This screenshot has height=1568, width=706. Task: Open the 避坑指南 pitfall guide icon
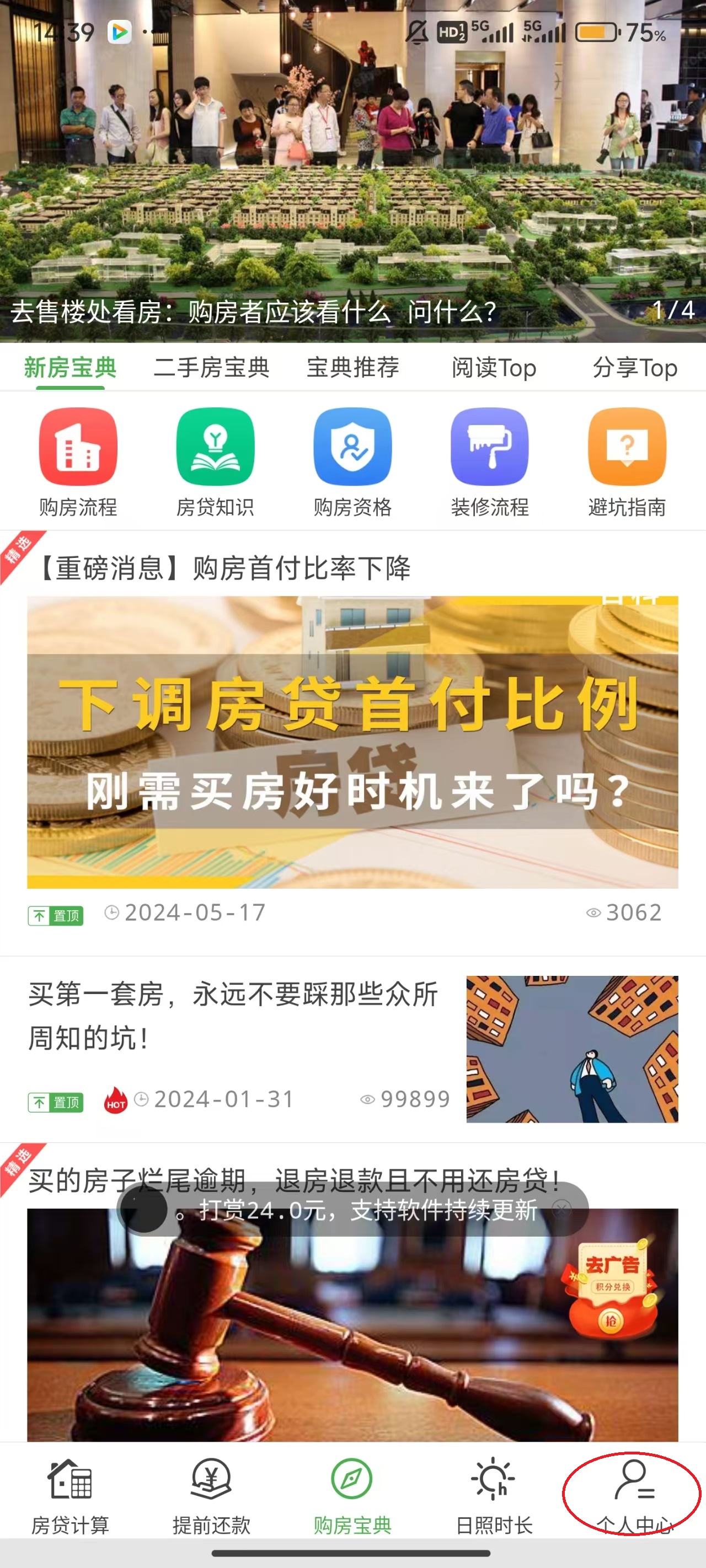(627, 460)
